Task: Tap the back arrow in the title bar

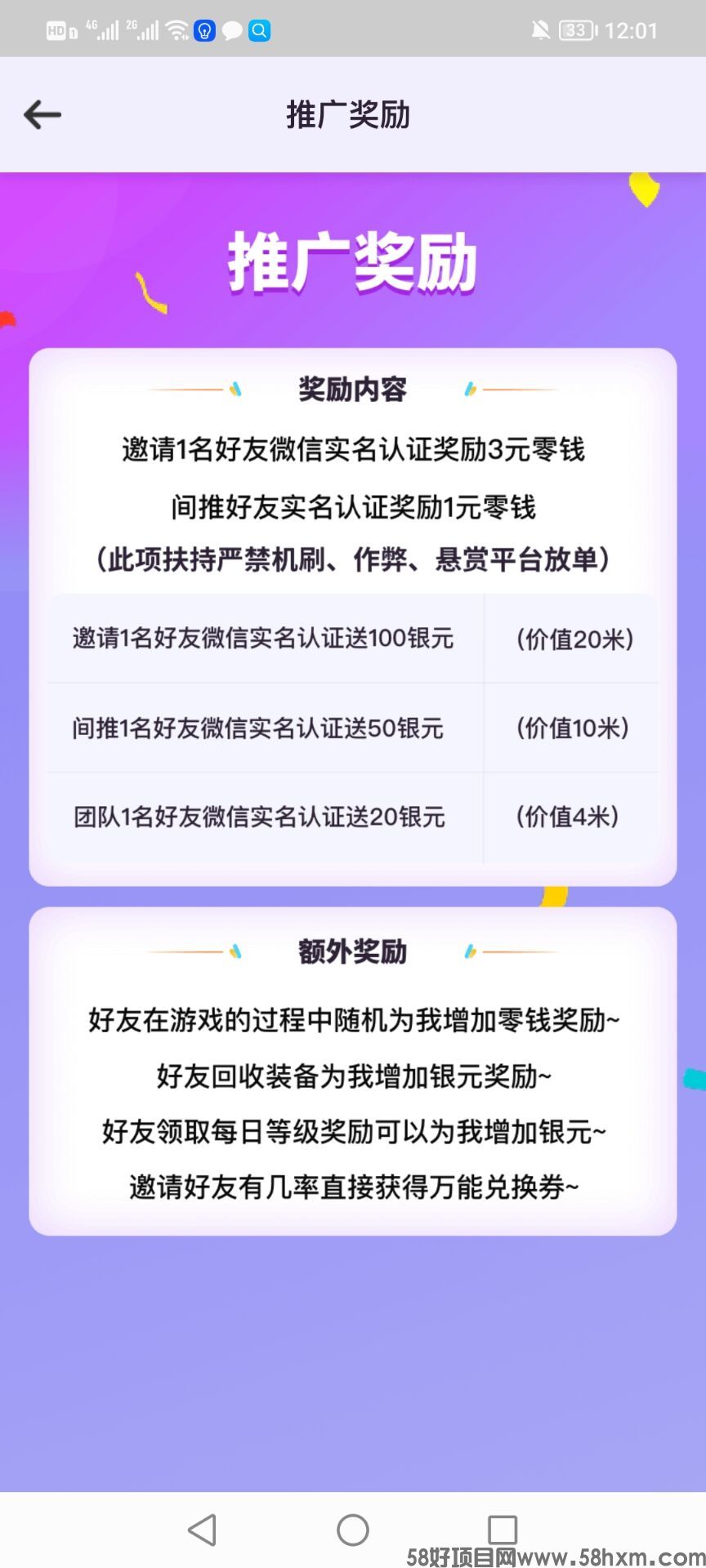Action: [42, 115]
